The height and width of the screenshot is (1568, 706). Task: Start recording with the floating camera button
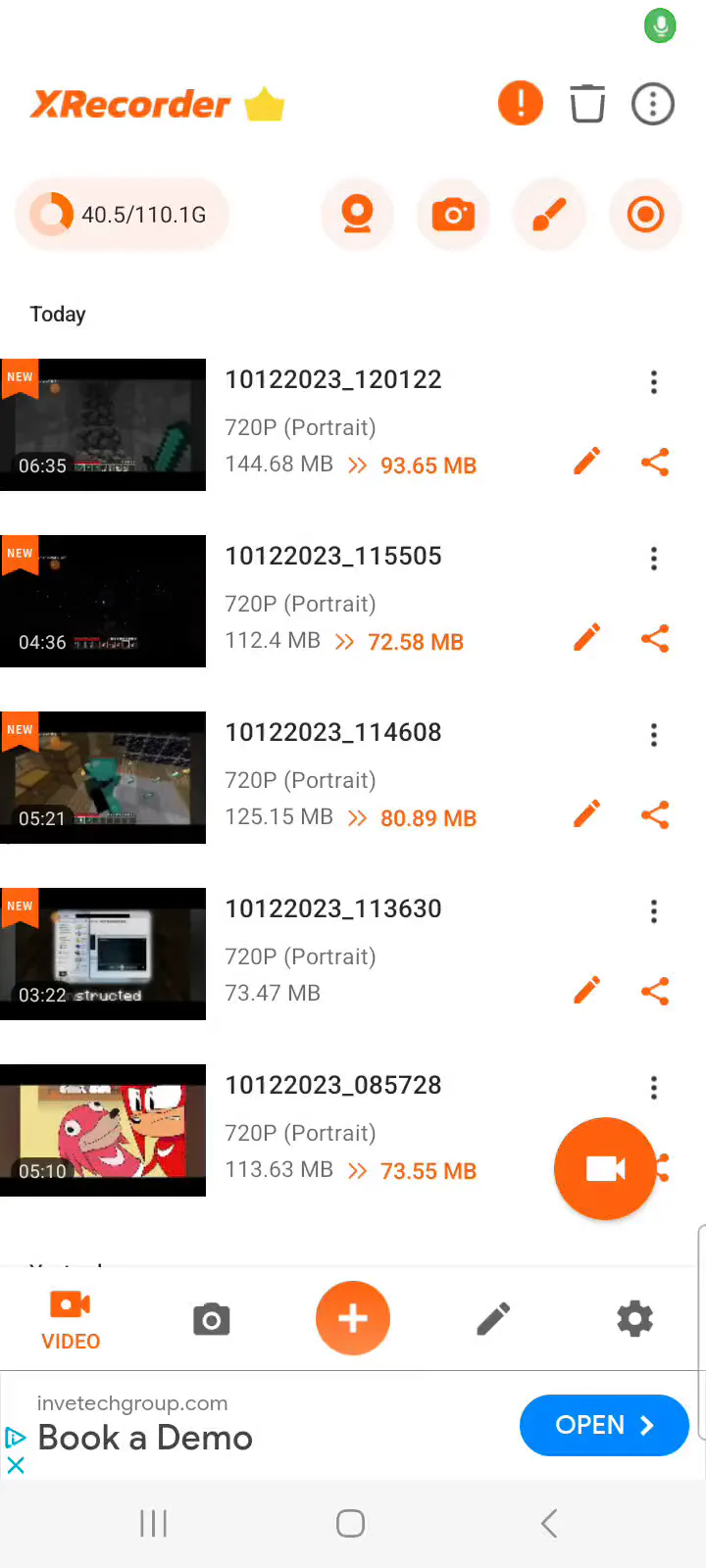point(605,1168)
